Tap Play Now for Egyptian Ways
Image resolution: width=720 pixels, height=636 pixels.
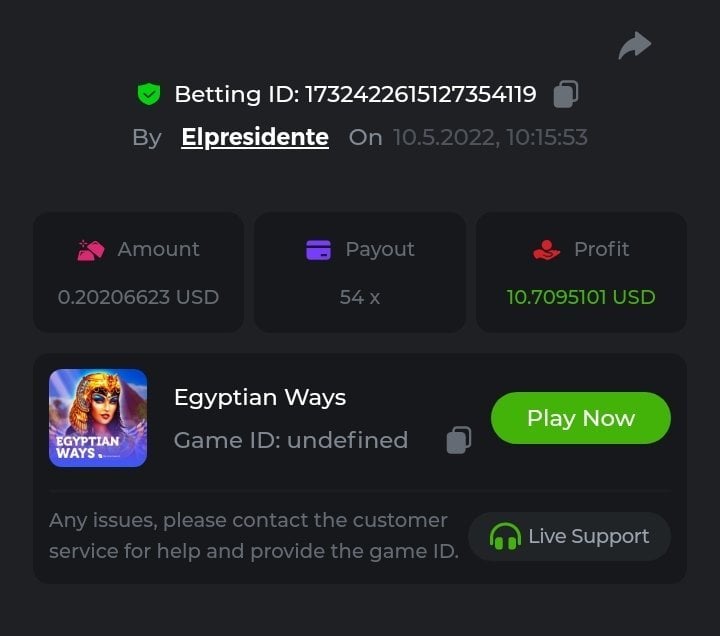click(580, 418)
